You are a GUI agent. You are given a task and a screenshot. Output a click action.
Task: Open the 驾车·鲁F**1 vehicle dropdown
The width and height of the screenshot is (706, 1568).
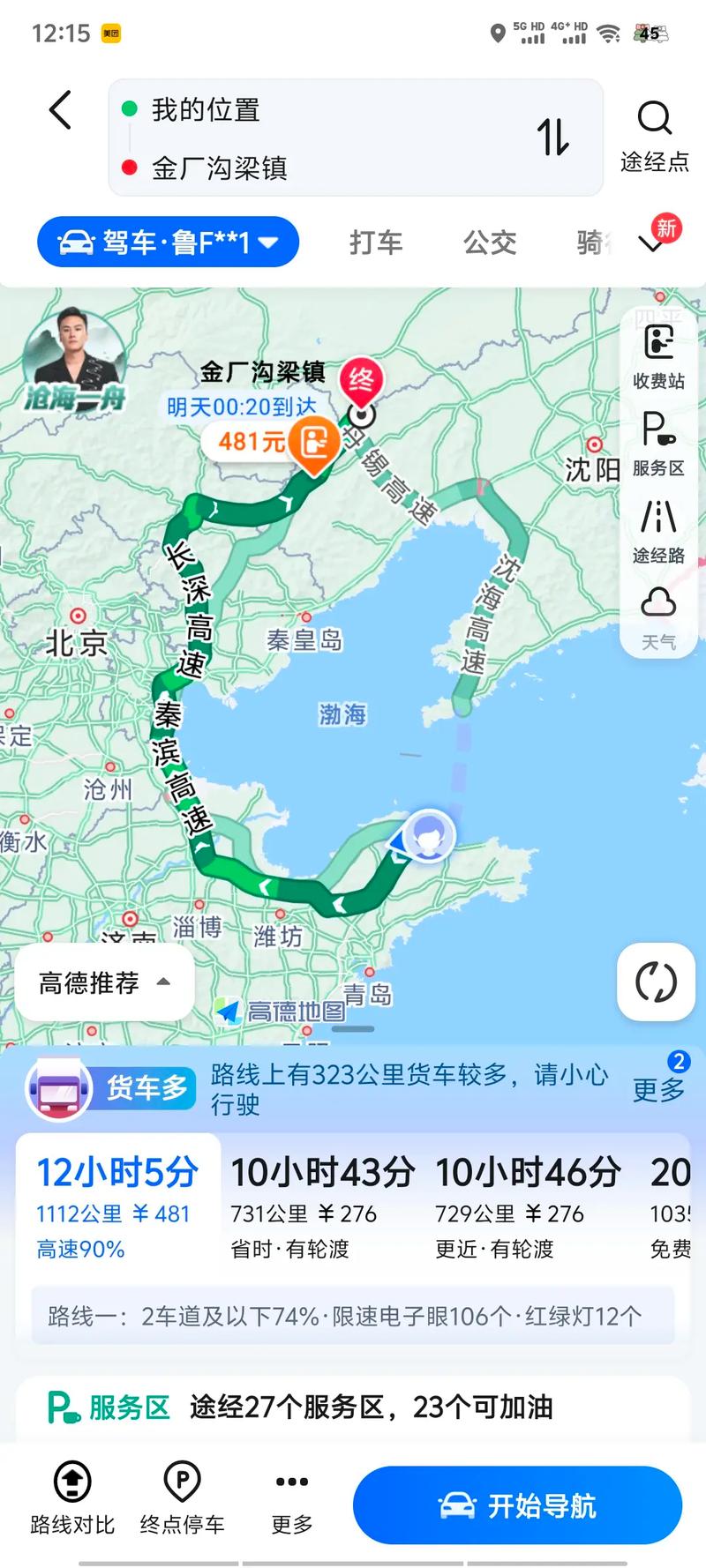(168, 241)
